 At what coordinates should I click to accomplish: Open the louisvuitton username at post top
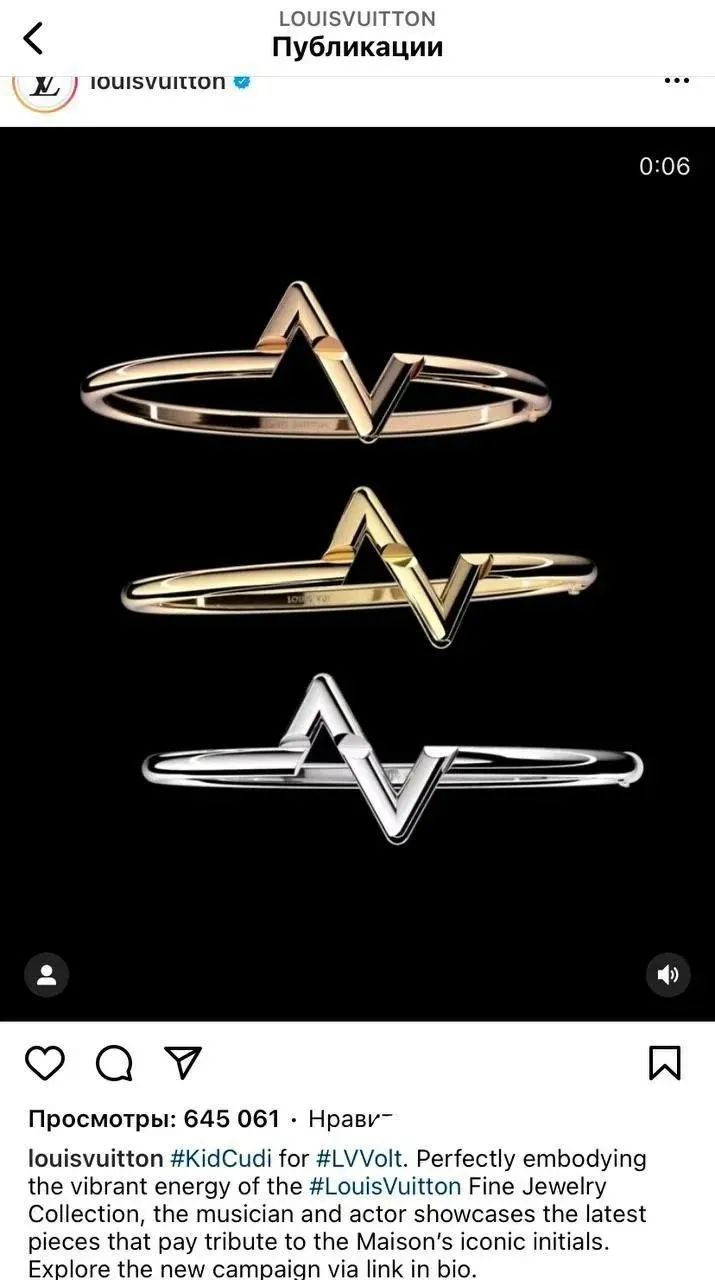pyautogui.click(x=157, y=82)
